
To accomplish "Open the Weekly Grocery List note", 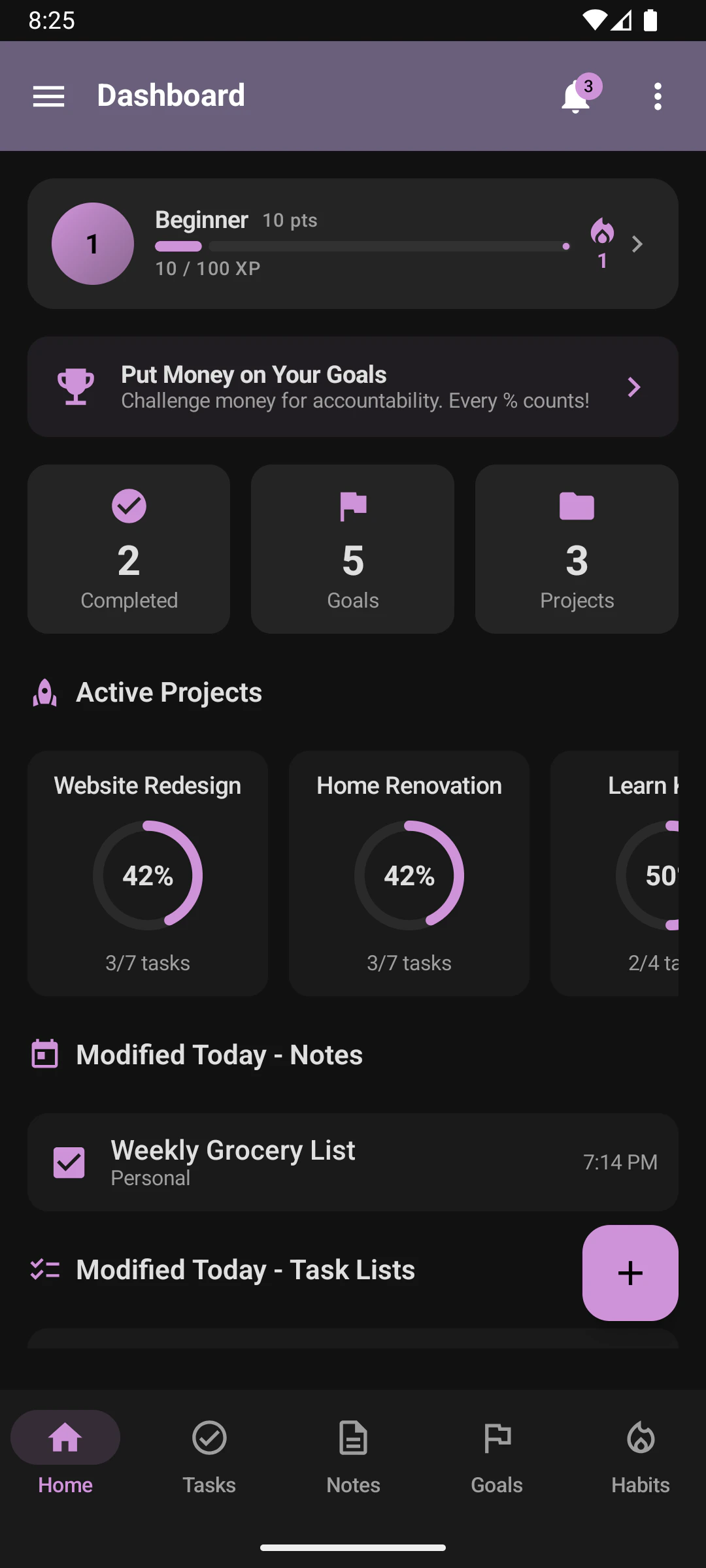I will (353, 1162).
